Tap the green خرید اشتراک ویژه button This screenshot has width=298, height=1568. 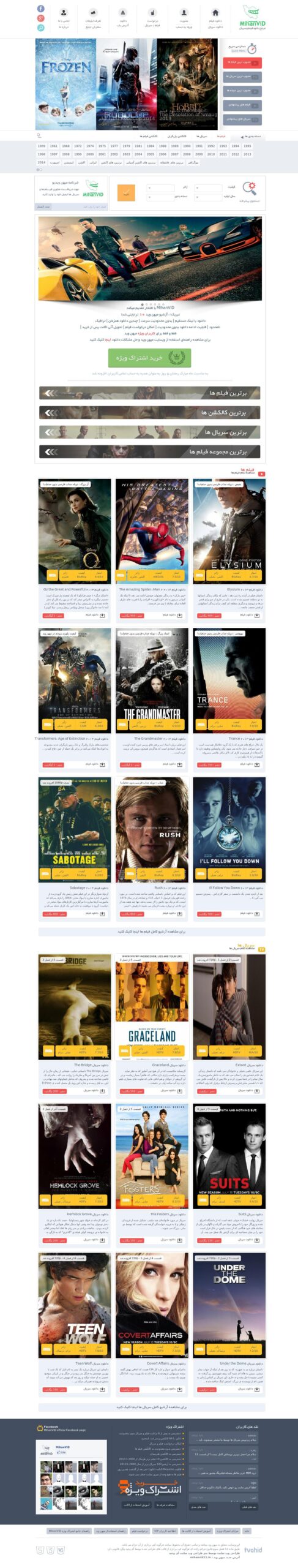(x=150, y=358)
